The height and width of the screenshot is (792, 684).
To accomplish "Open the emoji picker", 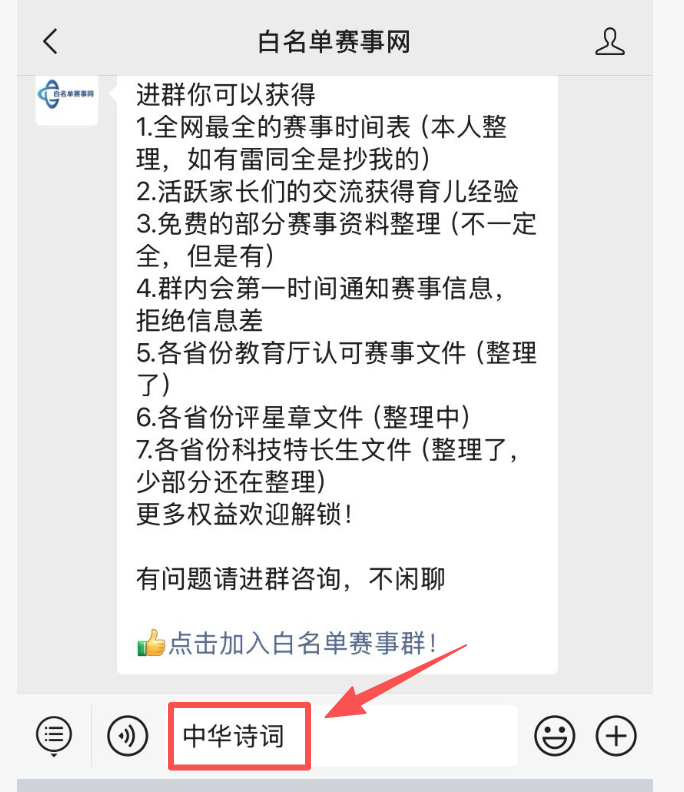I will point(554,736).
